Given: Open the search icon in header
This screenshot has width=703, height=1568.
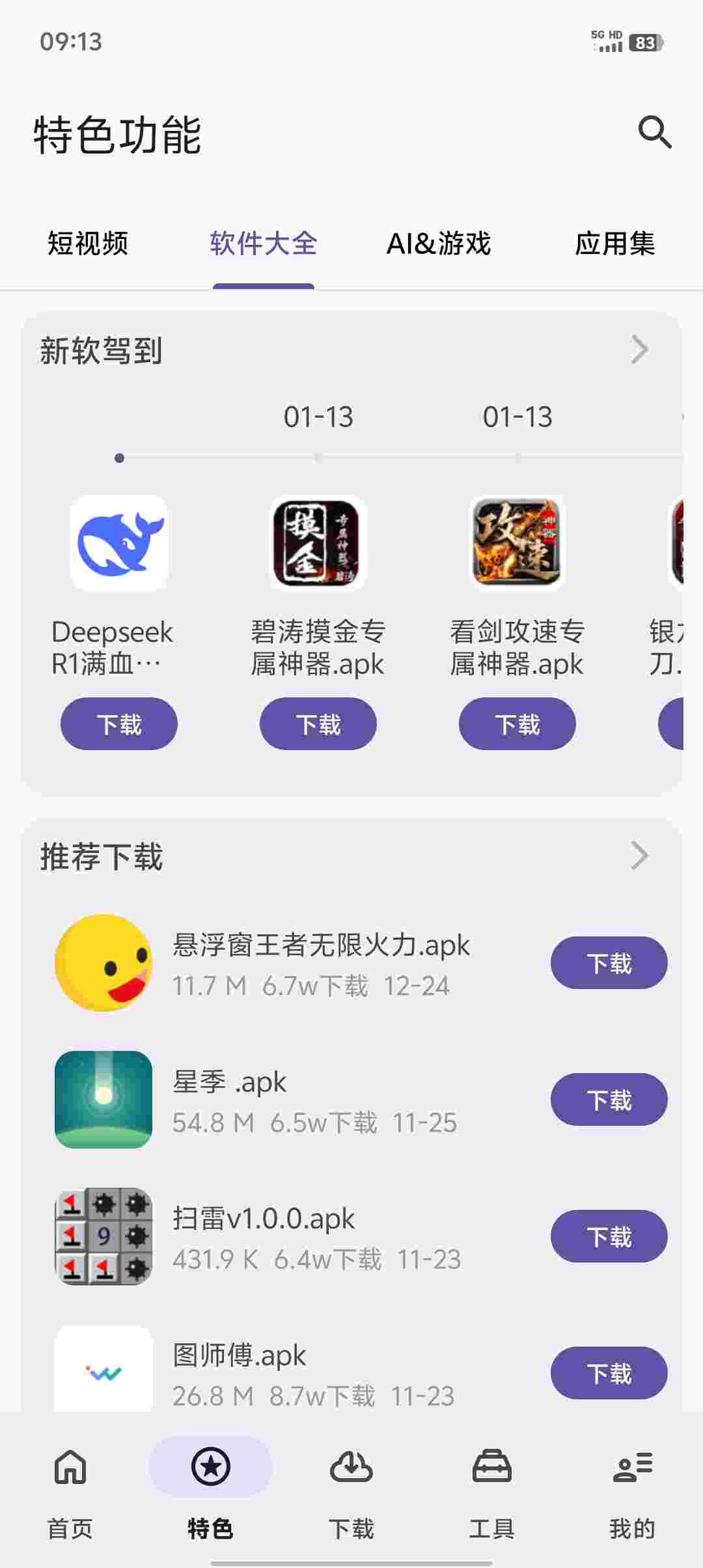Looking at the screenshot, I should coord(654,133).
